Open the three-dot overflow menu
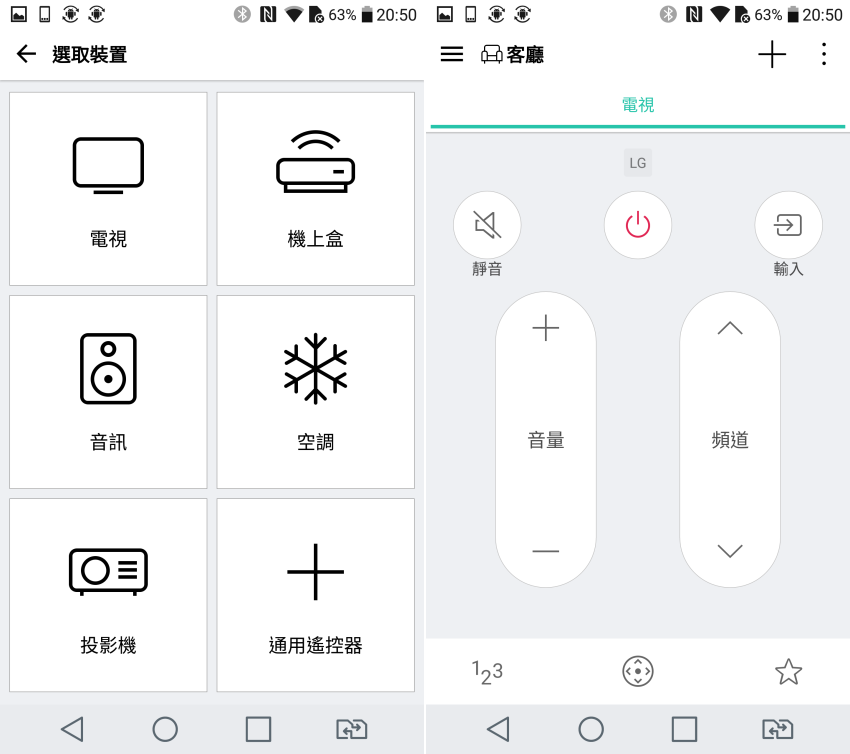The image size is (850, 754). pyautogui.click(x=824, y=54)
